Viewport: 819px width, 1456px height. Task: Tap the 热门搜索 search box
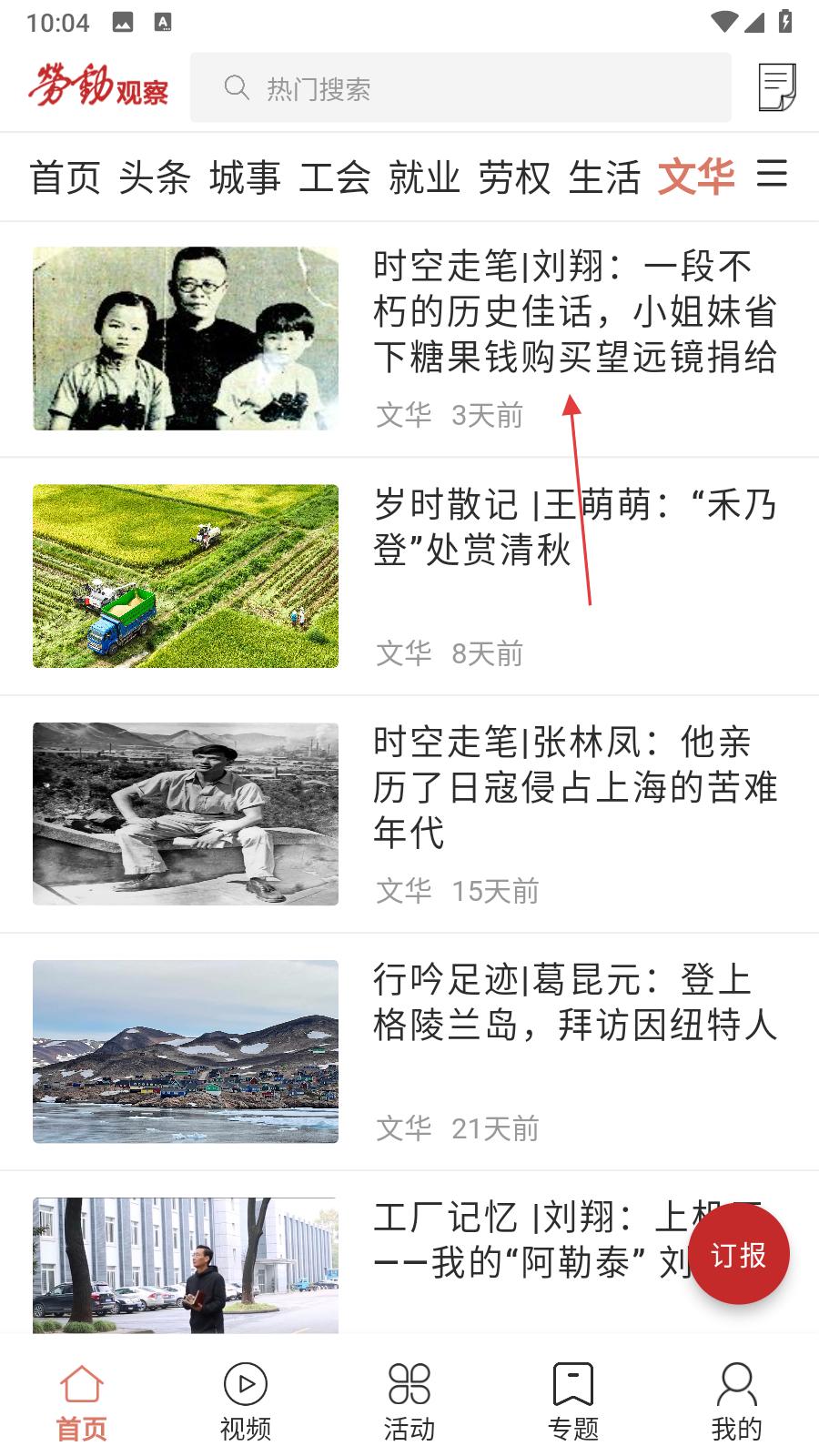460,87
